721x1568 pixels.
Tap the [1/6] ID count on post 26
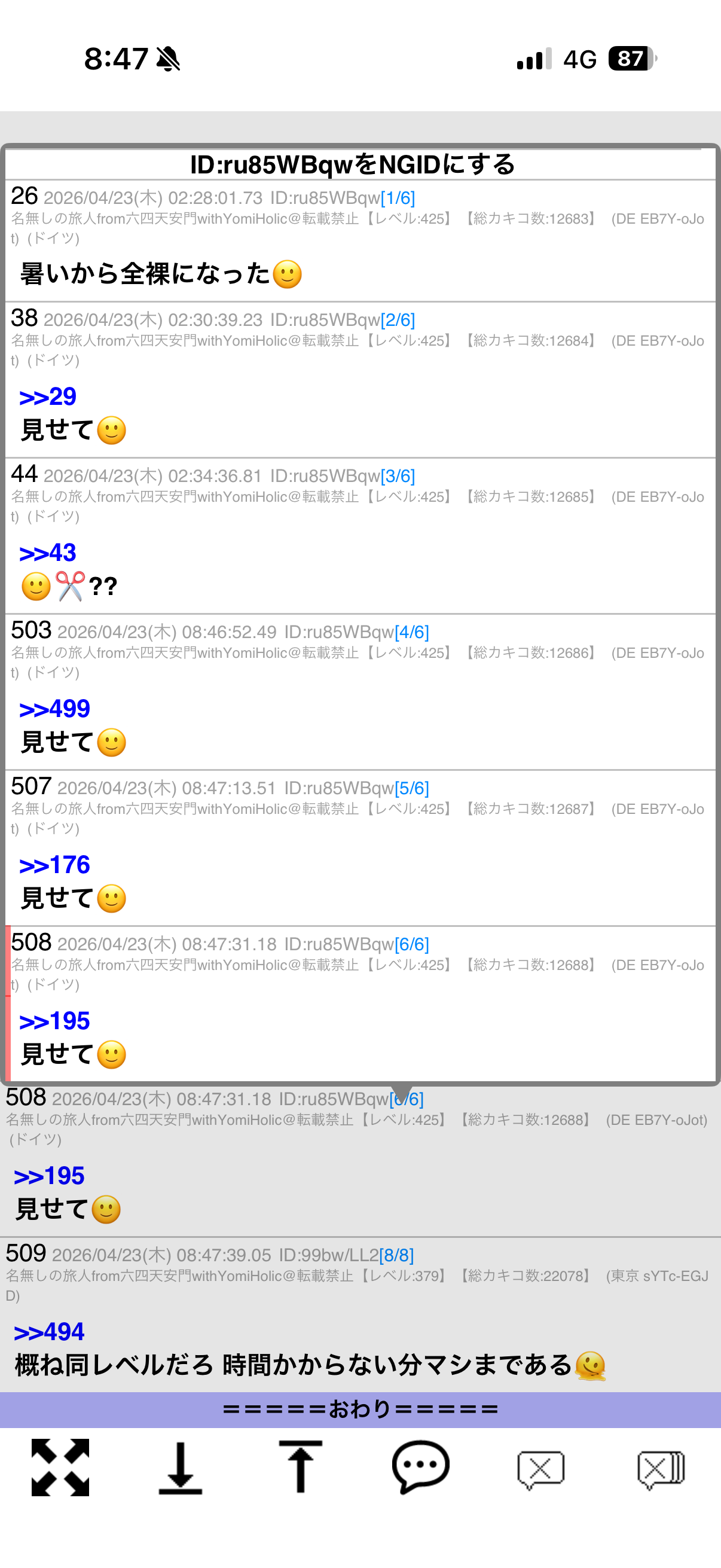pos(398,199)
